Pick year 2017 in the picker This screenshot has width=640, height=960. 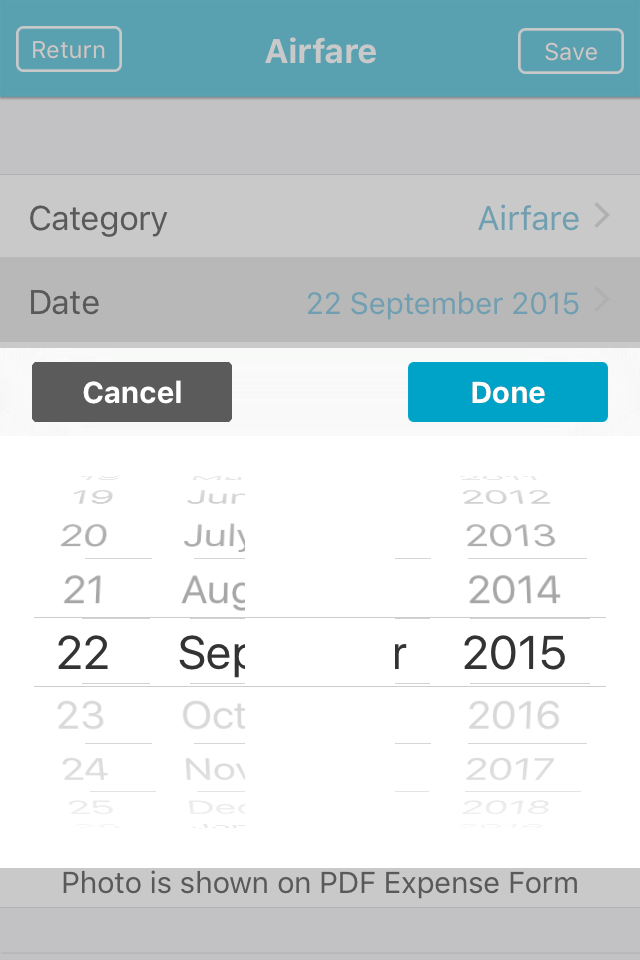point(511,768)
